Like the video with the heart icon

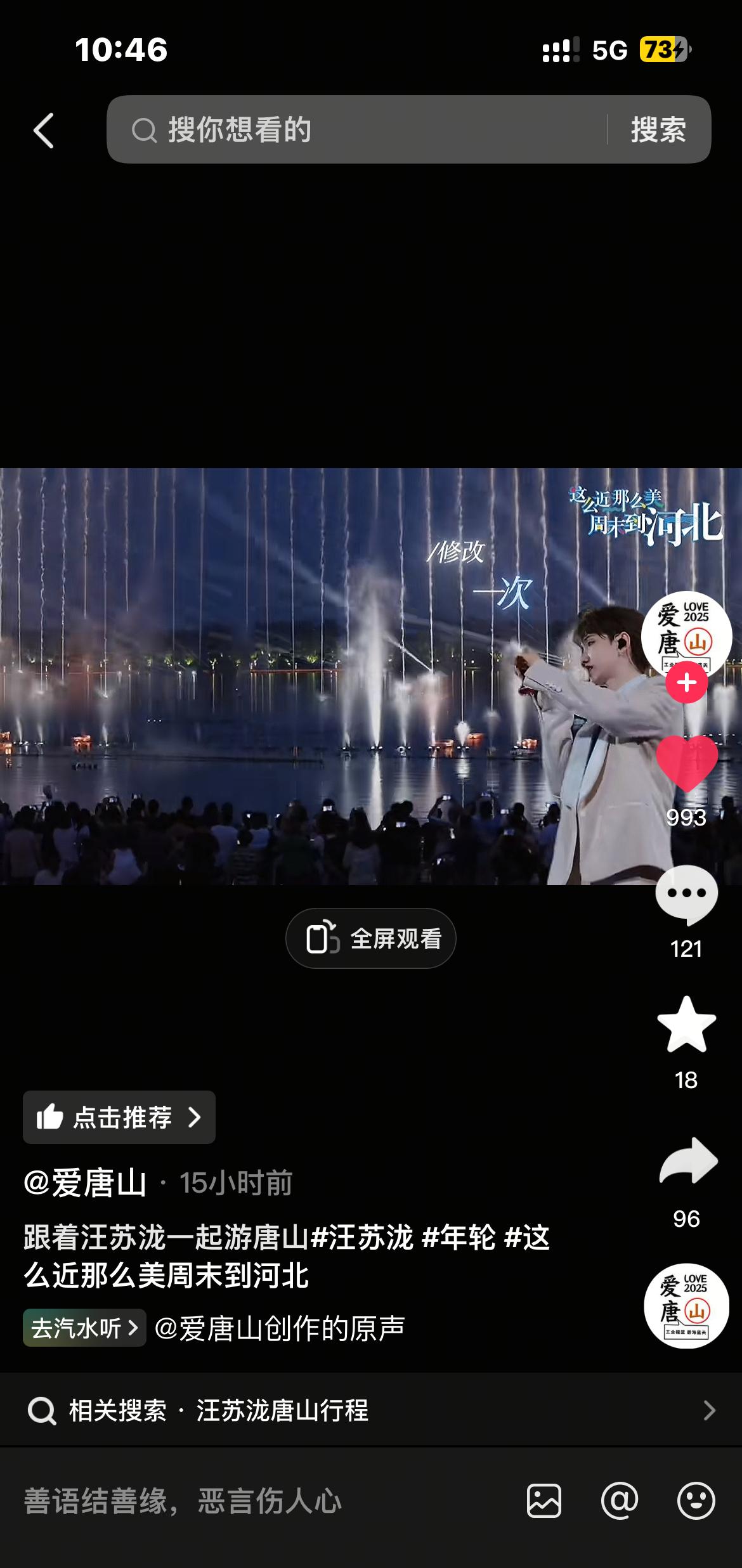[x=687, y=763]
